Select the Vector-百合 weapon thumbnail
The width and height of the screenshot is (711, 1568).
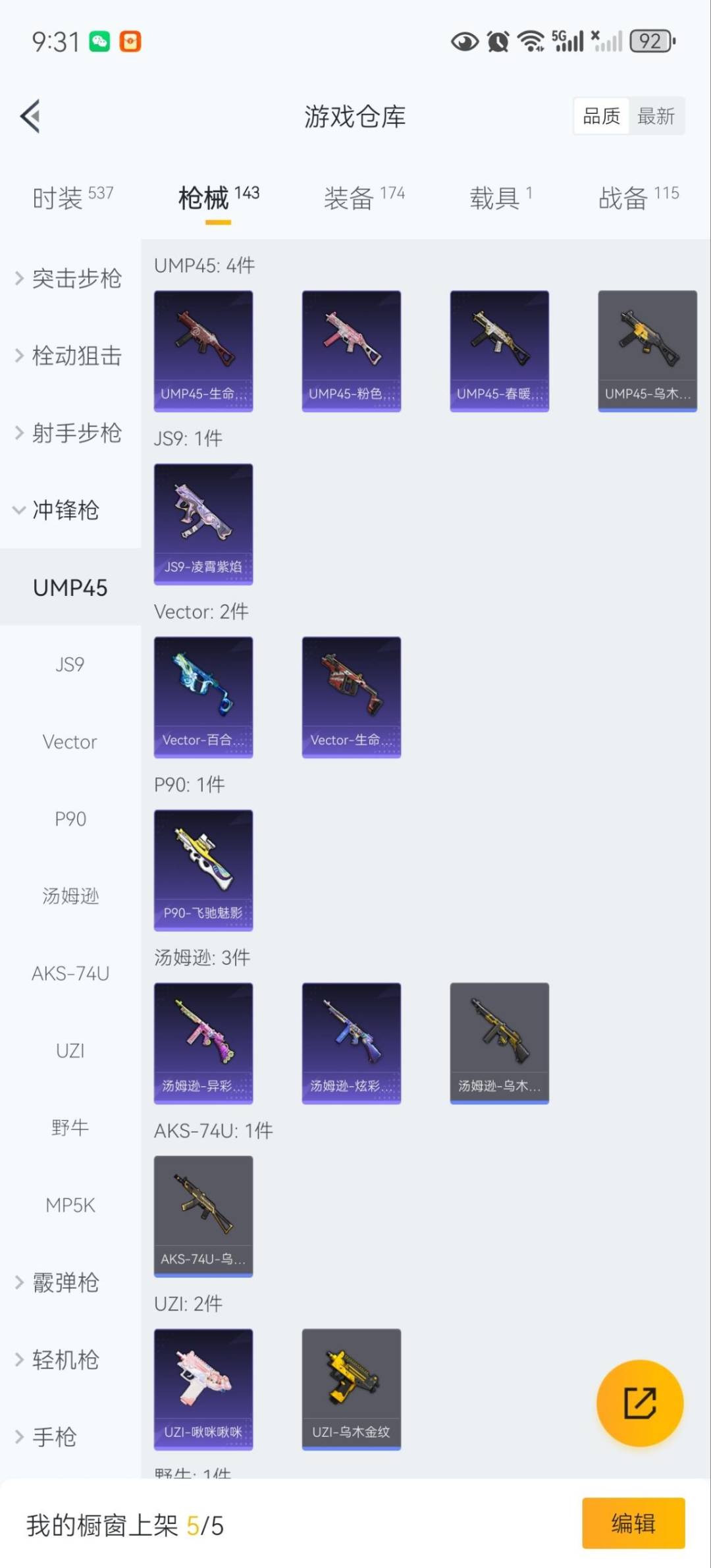click(203, 697)
